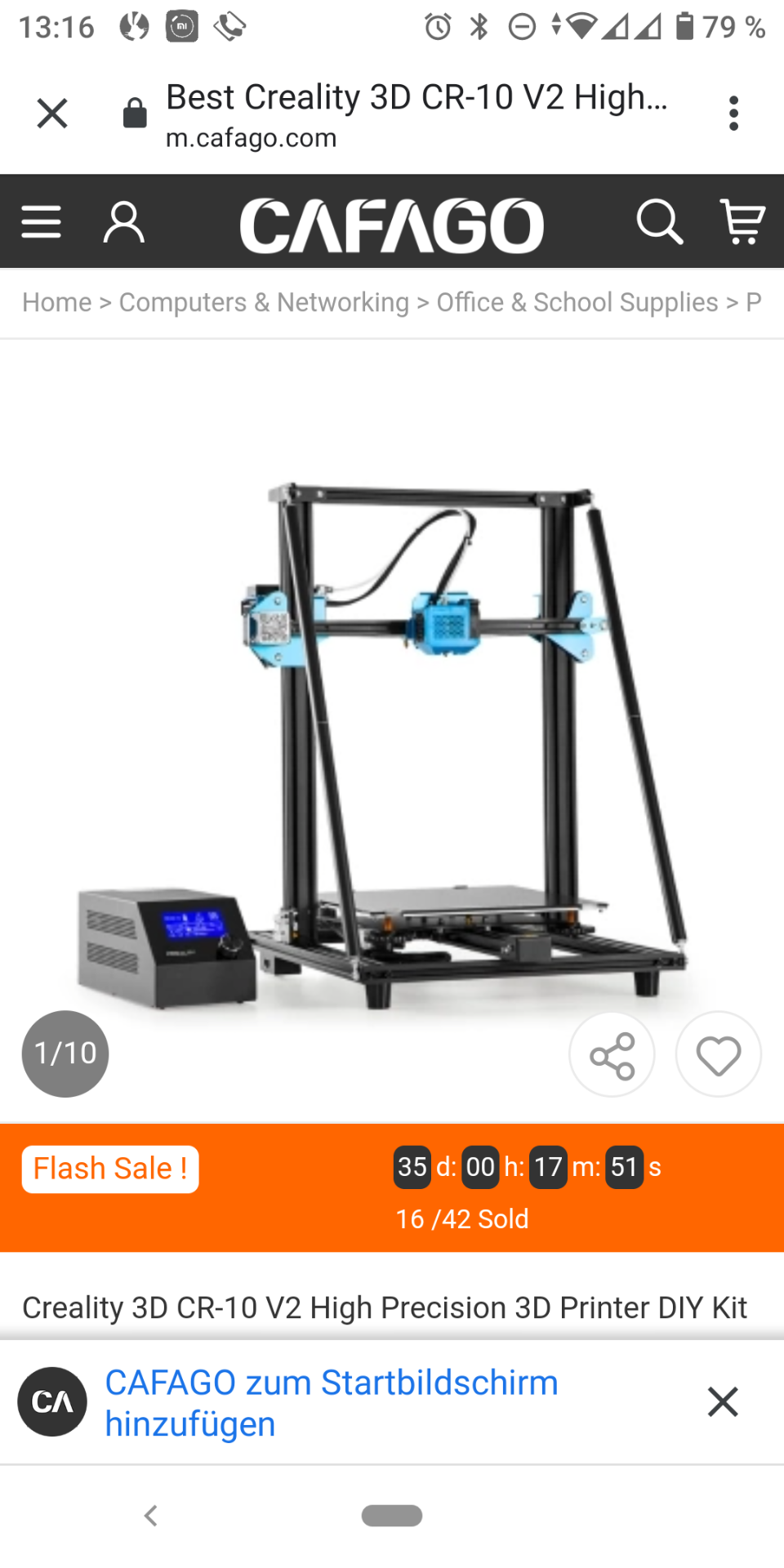Open Computers & Networking breadcrumb
The height and width of the screenshot is (1568, 784).
264,302
